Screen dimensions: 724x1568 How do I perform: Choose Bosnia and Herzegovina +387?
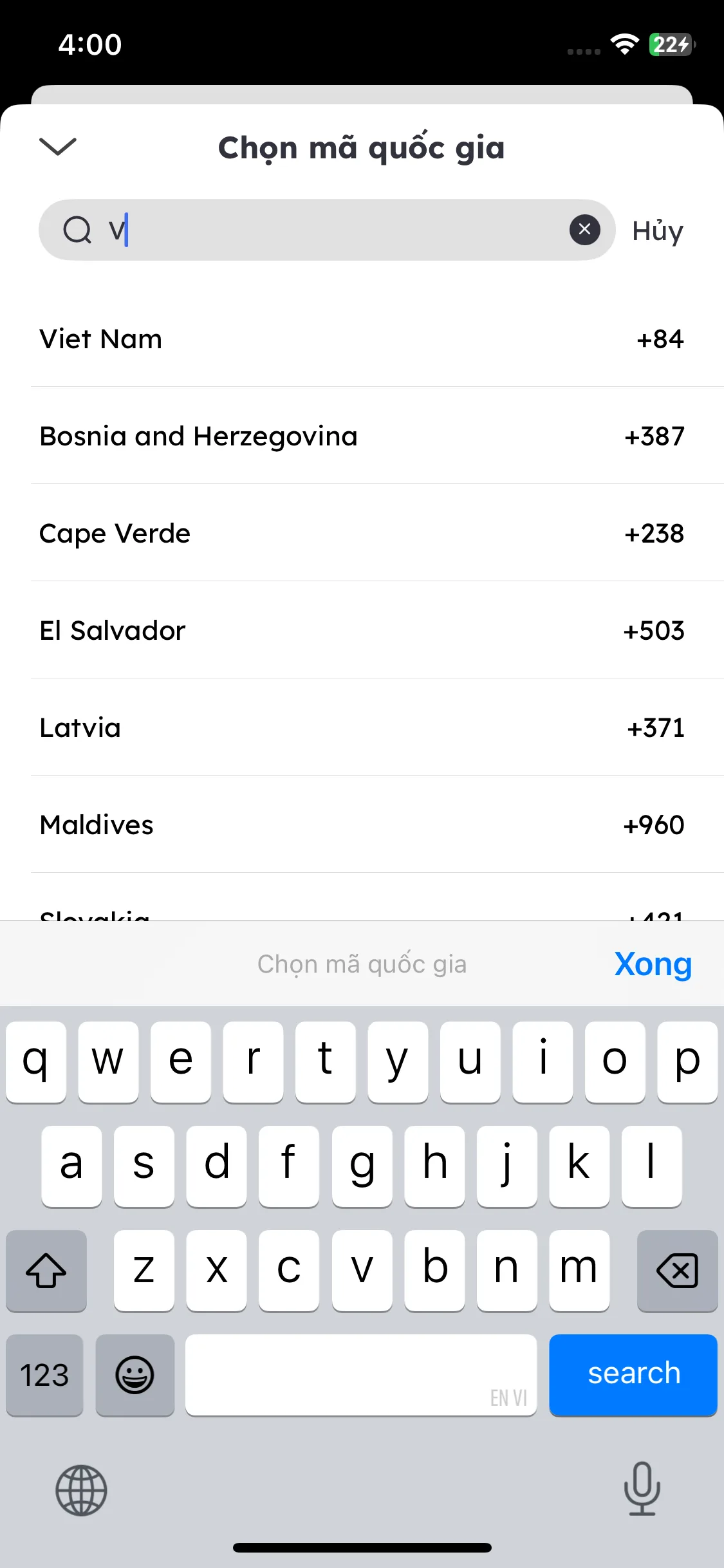coord(362,436)
